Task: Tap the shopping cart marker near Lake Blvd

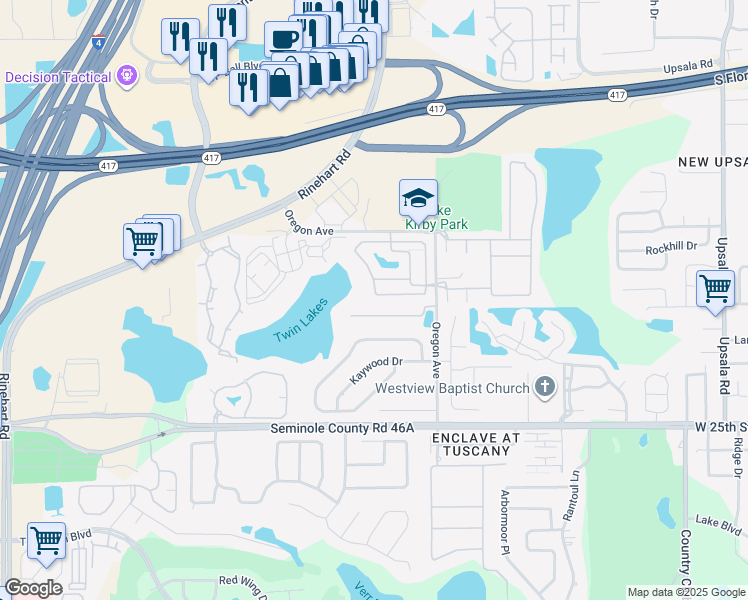Action: 46,541
